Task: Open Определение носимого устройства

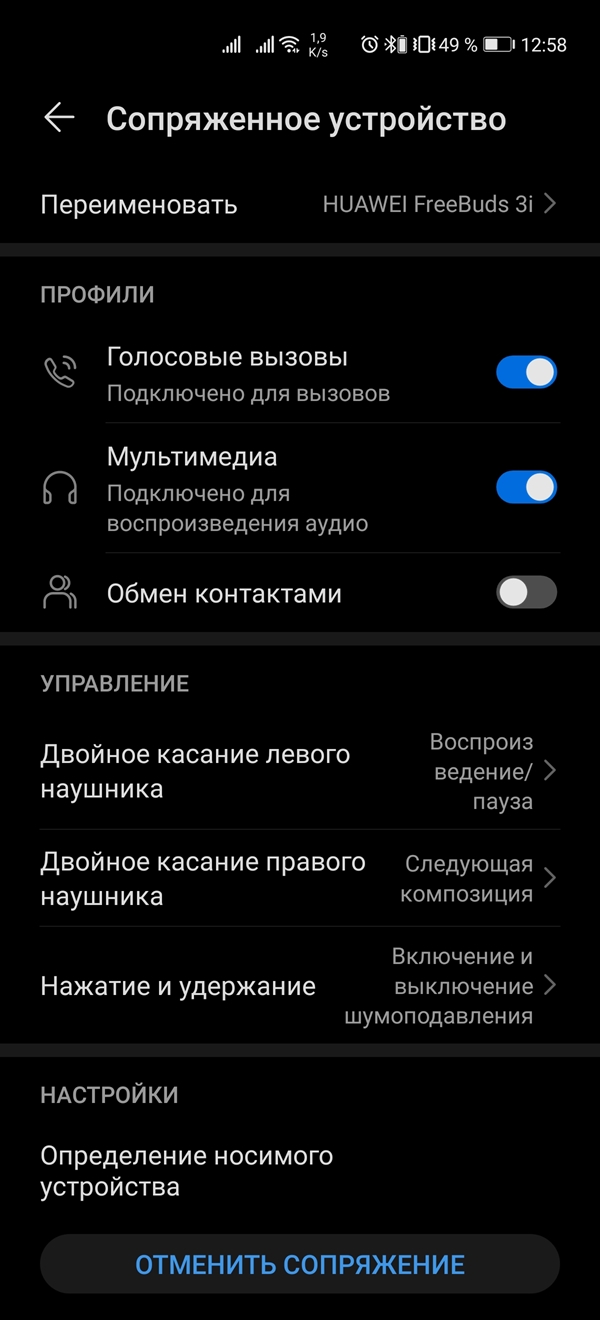Action: [300, 1172]
